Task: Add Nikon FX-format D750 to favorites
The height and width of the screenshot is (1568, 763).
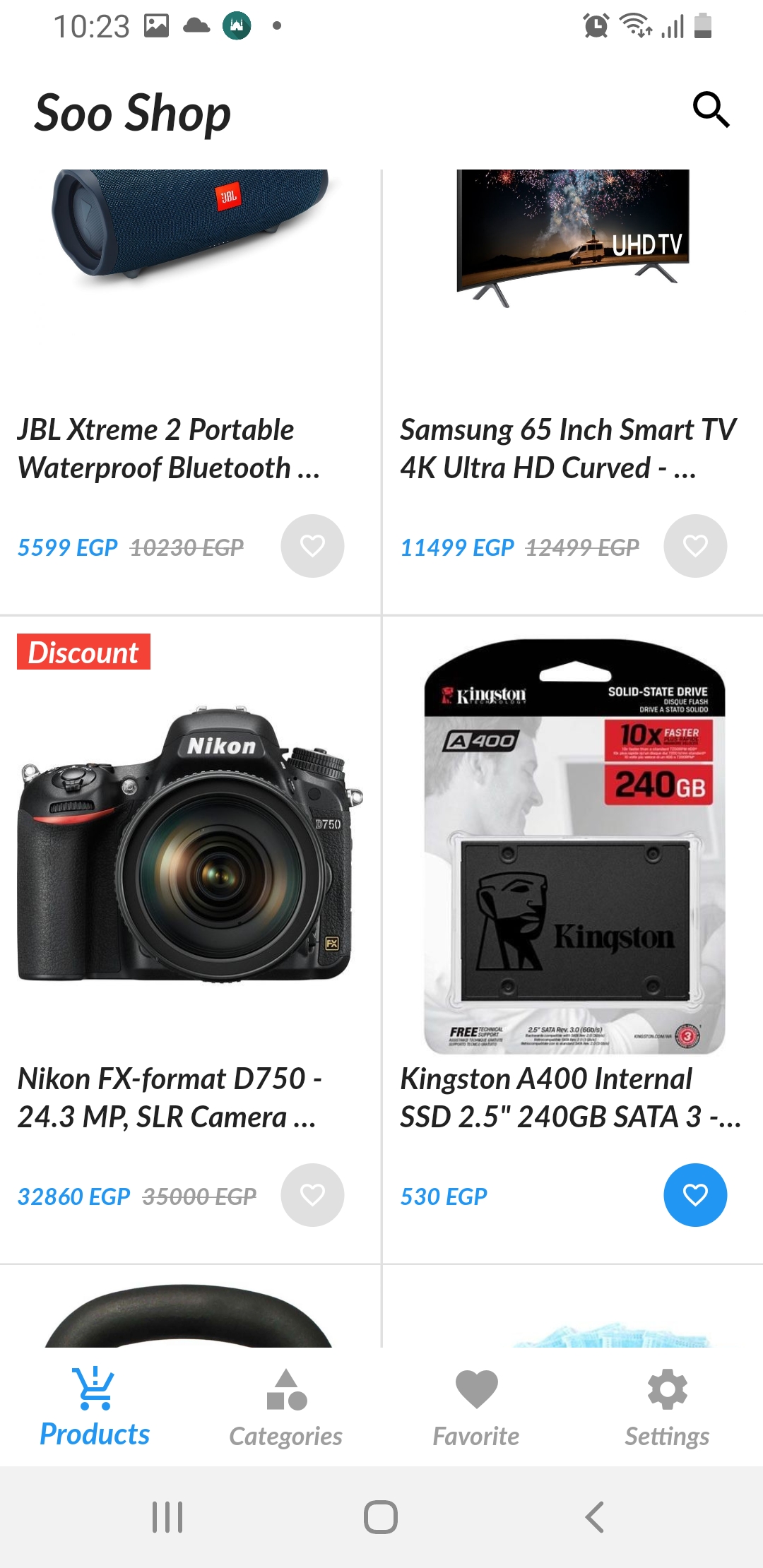Action: 312,1195
